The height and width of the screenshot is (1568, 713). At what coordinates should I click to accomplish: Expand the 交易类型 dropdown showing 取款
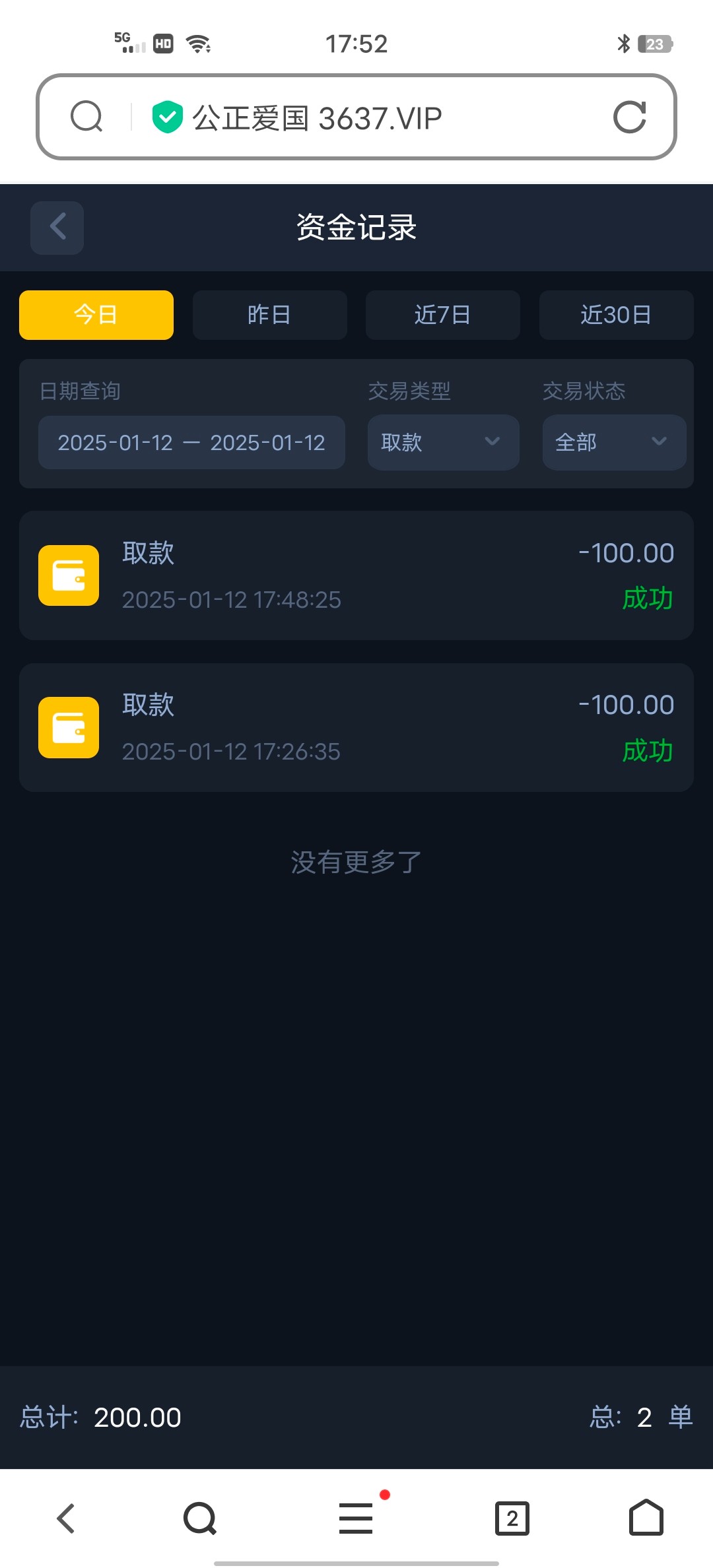(443, 442)
